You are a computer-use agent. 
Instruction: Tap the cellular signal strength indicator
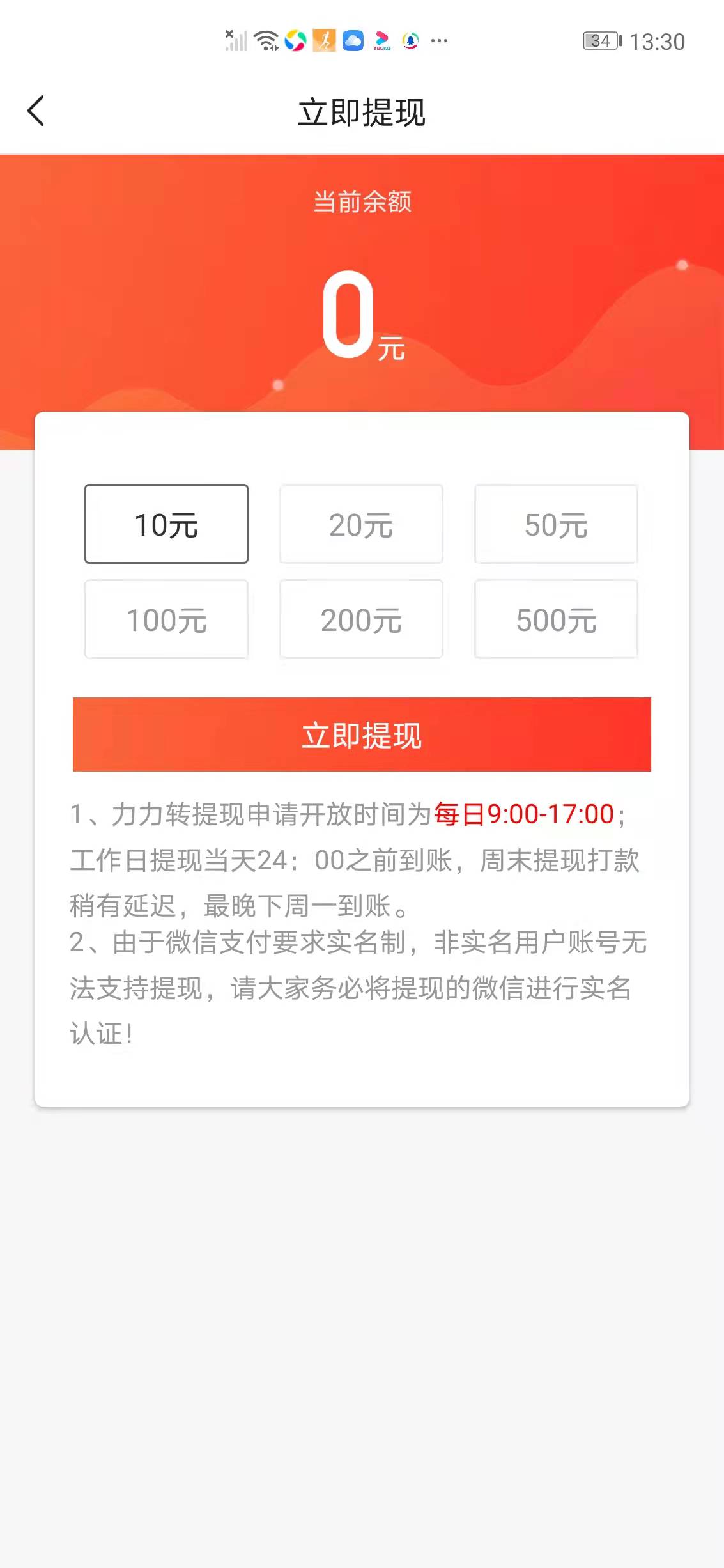(x=235, y=40)
